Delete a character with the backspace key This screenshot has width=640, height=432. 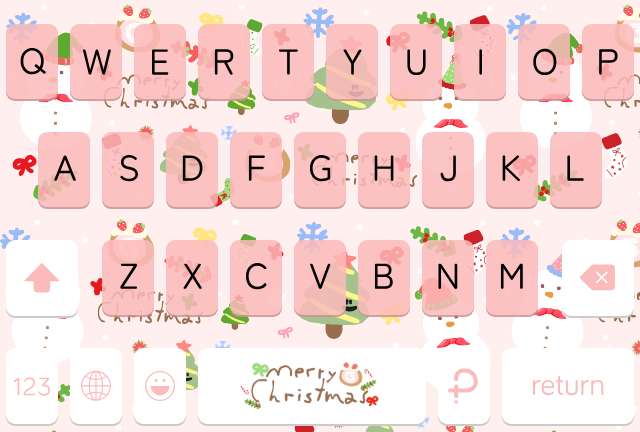(x=598, y=277)
